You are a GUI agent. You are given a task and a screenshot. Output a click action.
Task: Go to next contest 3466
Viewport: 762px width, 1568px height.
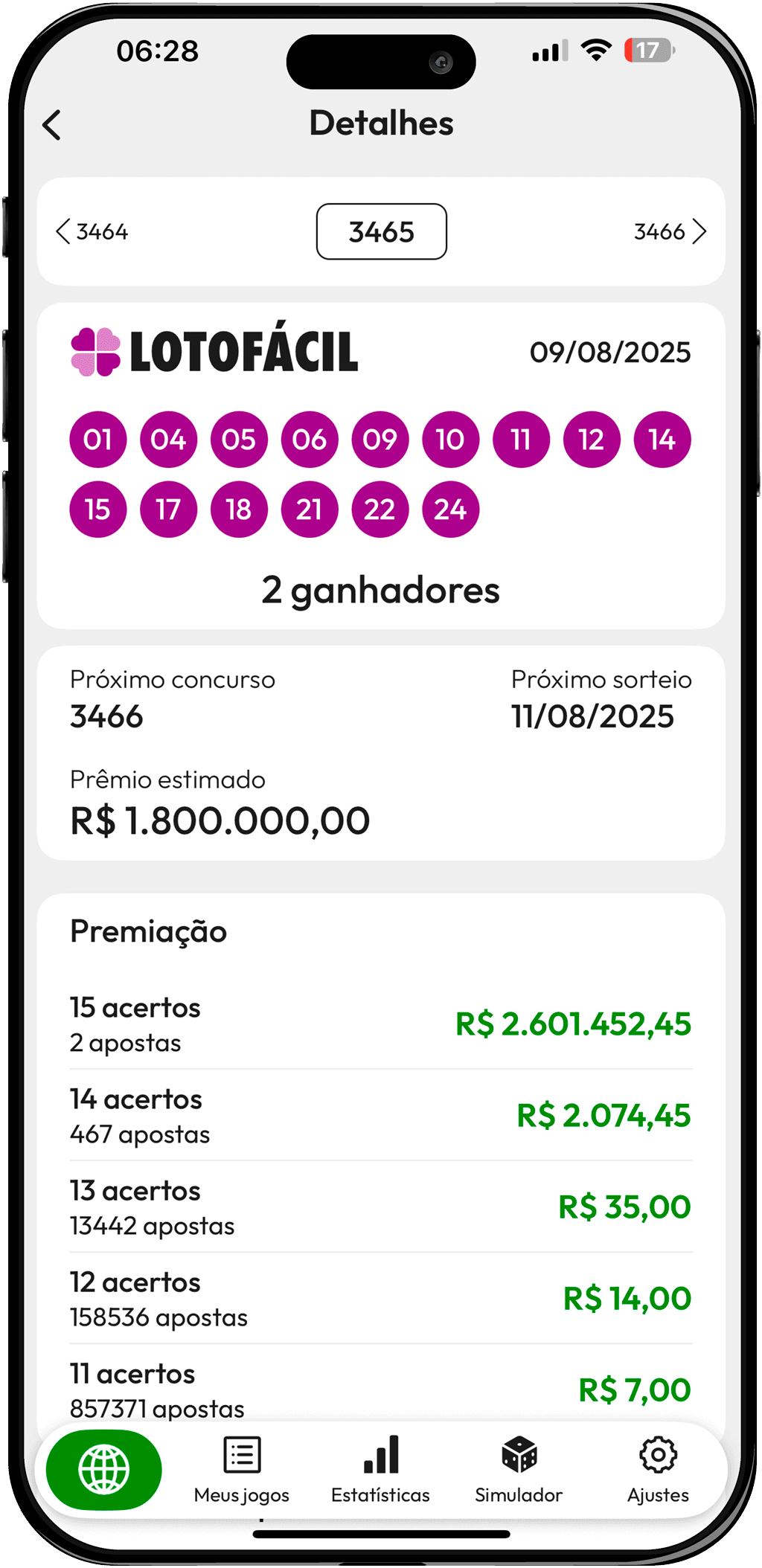[x=669, y=231]
